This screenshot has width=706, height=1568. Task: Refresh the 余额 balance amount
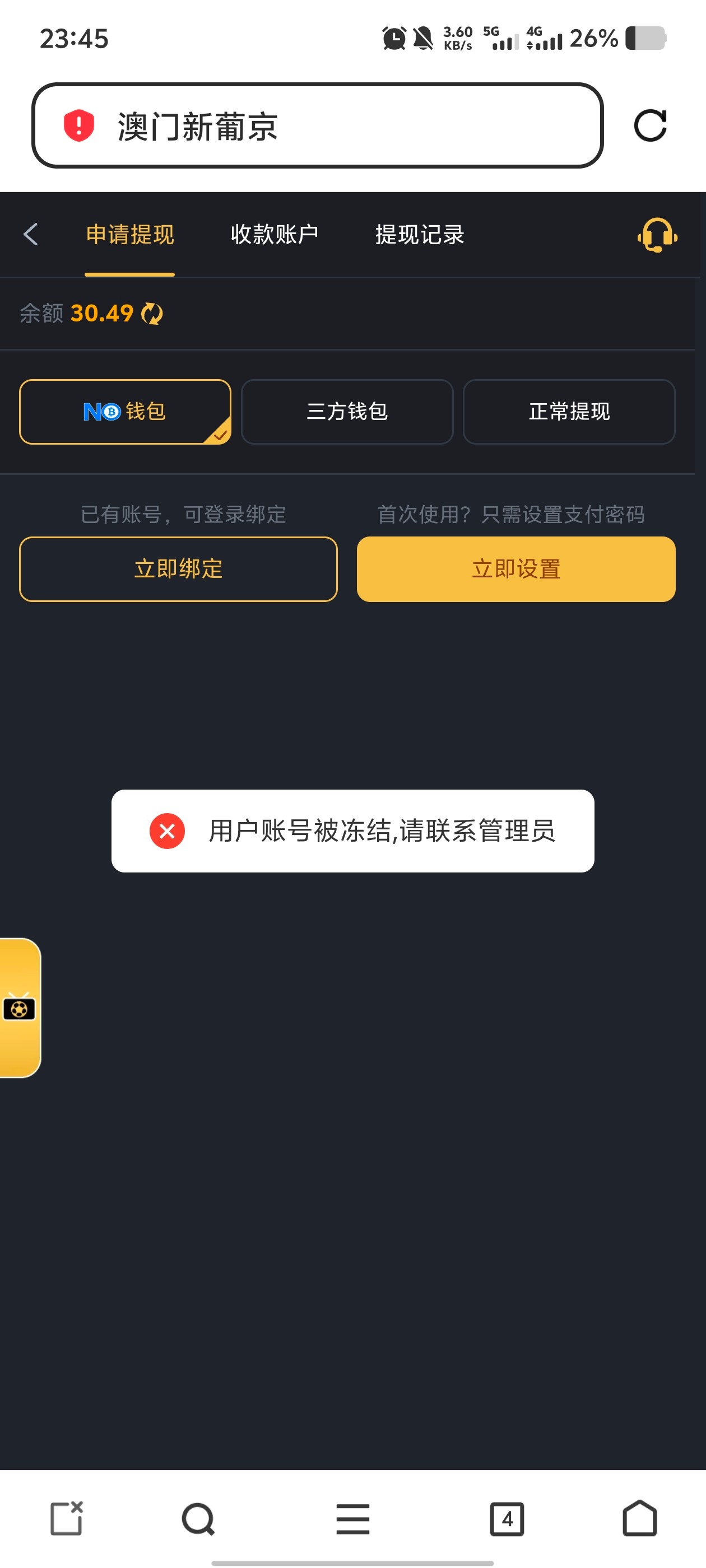(152, 314)
